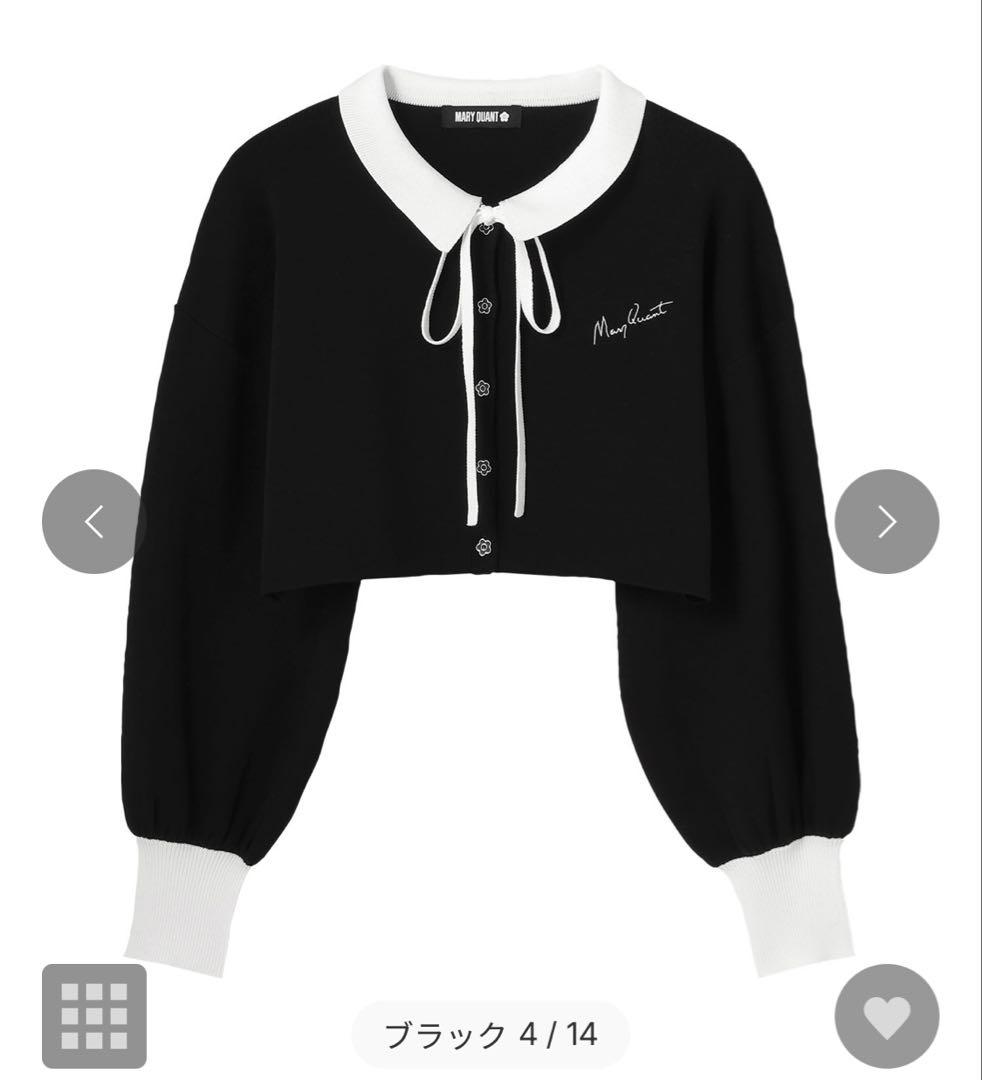Expand to the next image with the arrow

coord(886,520)
